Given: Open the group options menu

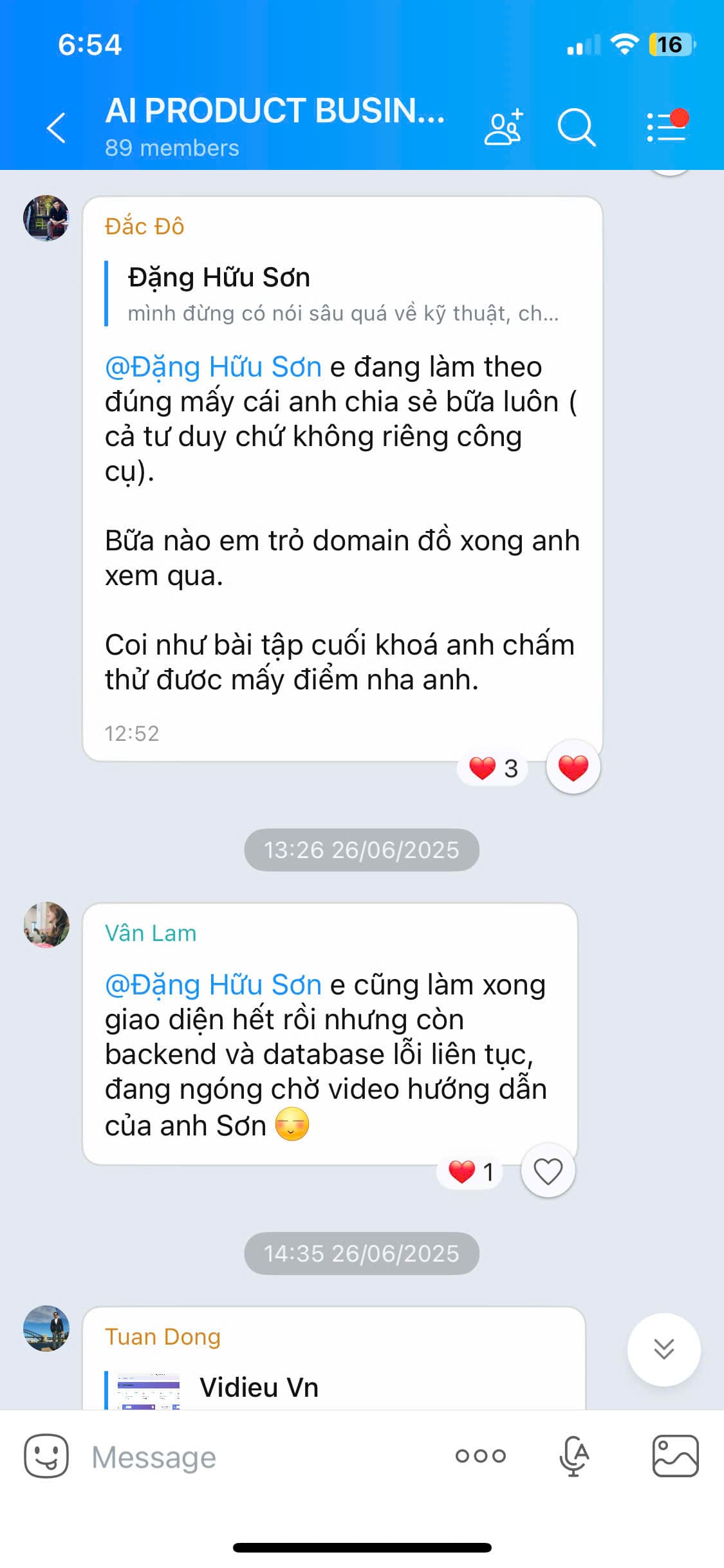Looking at the screenshot, I should coord(666,127).
